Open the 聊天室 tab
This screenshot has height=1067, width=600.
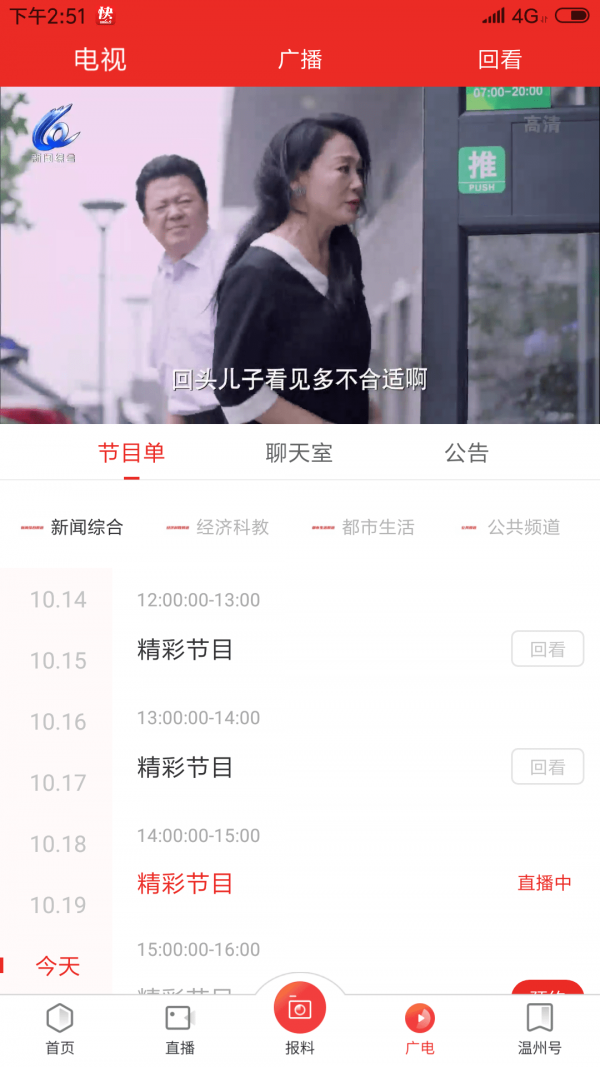299,453
